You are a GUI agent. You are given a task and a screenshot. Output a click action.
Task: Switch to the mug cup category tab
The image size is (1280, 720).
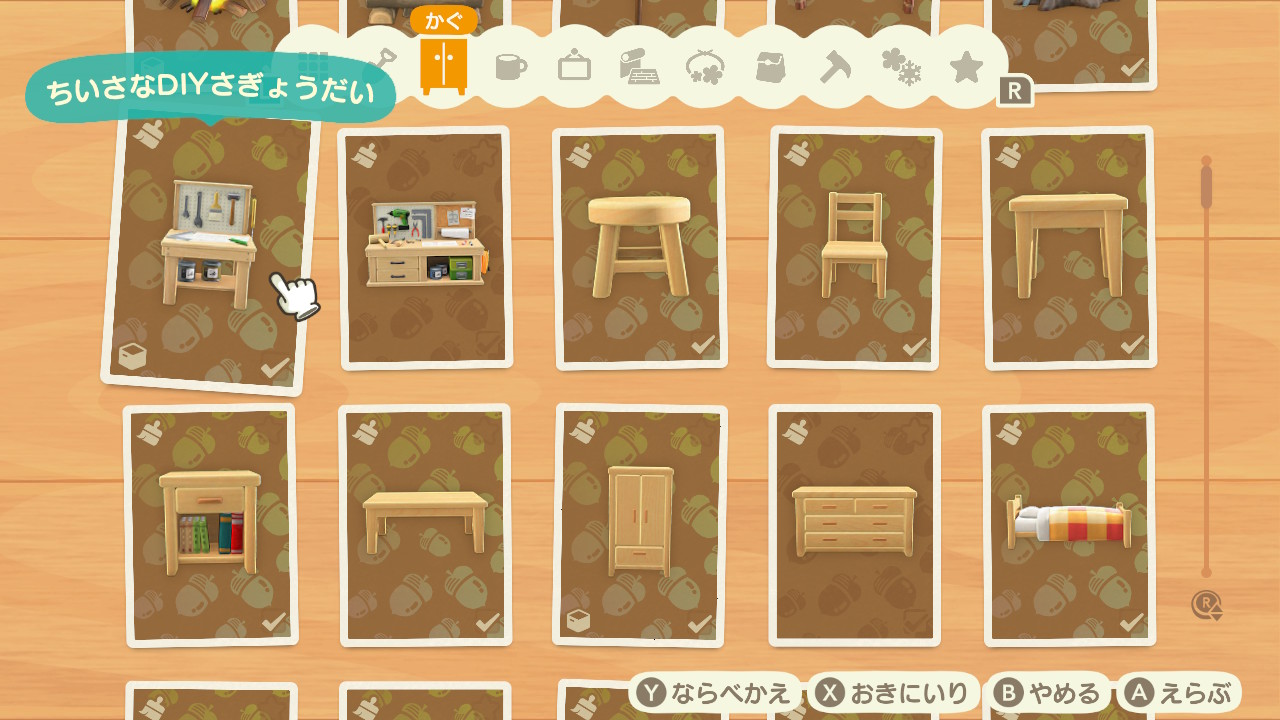pos(511,67)
